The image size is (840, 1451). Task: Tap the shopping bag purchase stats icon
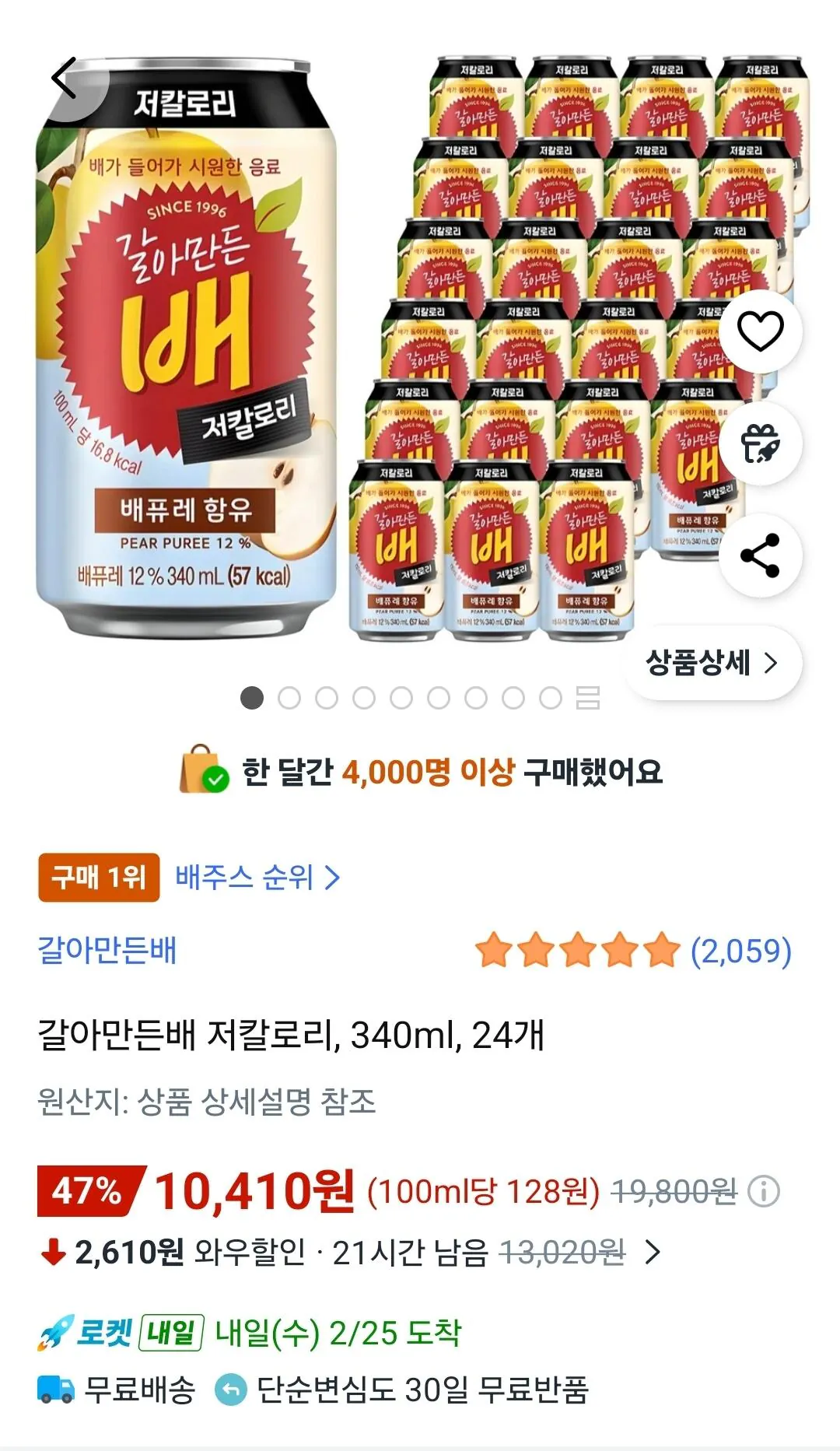(205, 773)
